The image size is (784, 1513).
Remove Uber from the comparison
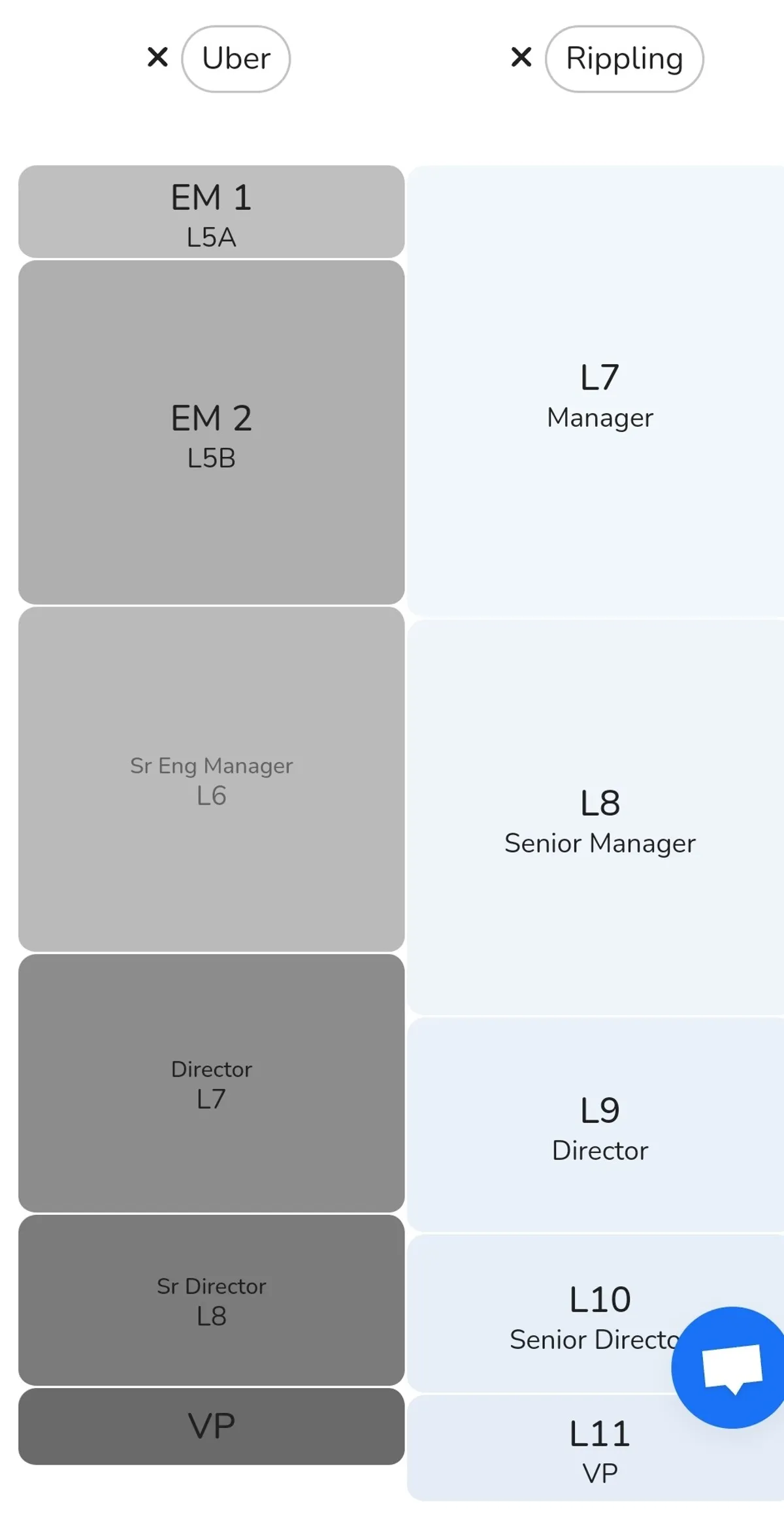pyautogui.click(x=157, y=58)
